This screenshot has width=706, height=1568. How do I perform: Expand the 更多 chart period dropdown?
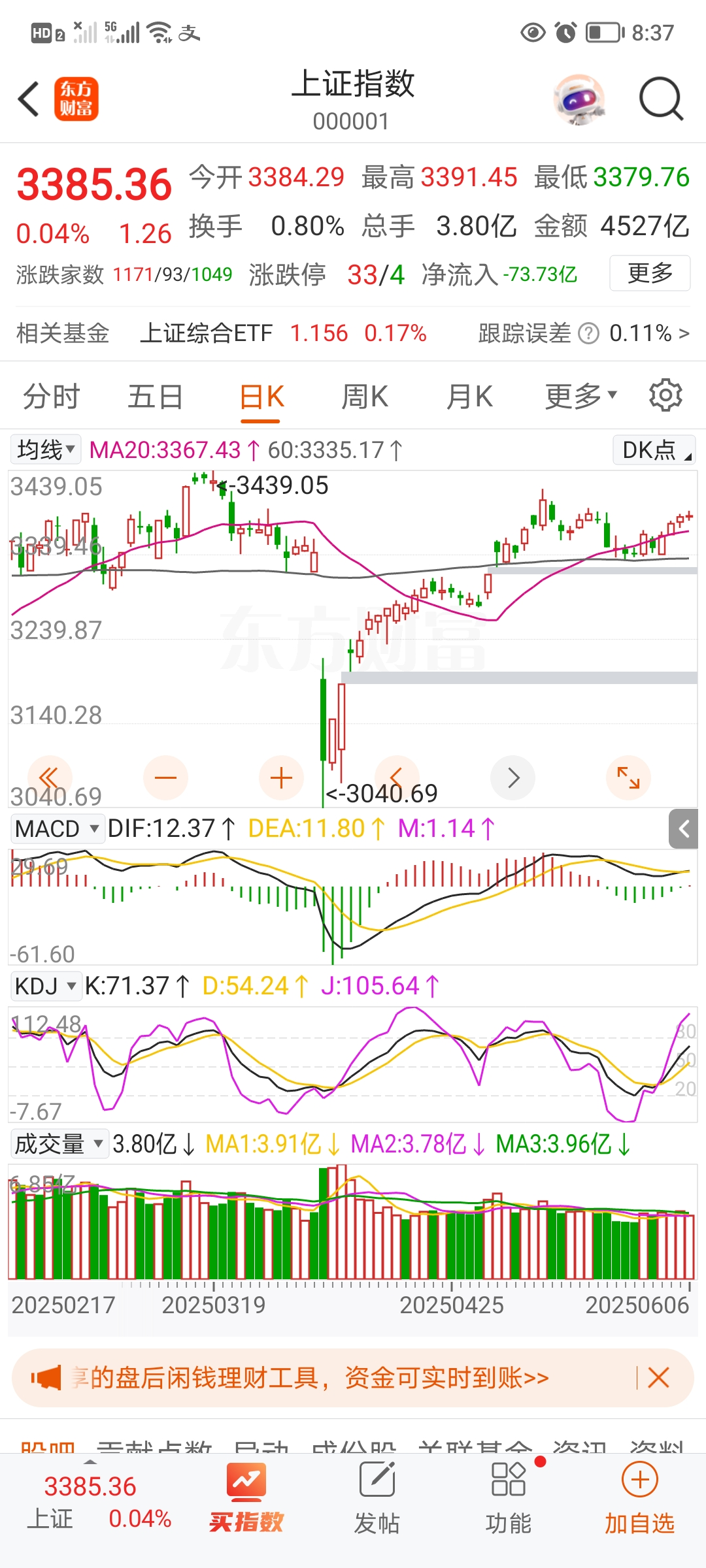tap(580, 397)
